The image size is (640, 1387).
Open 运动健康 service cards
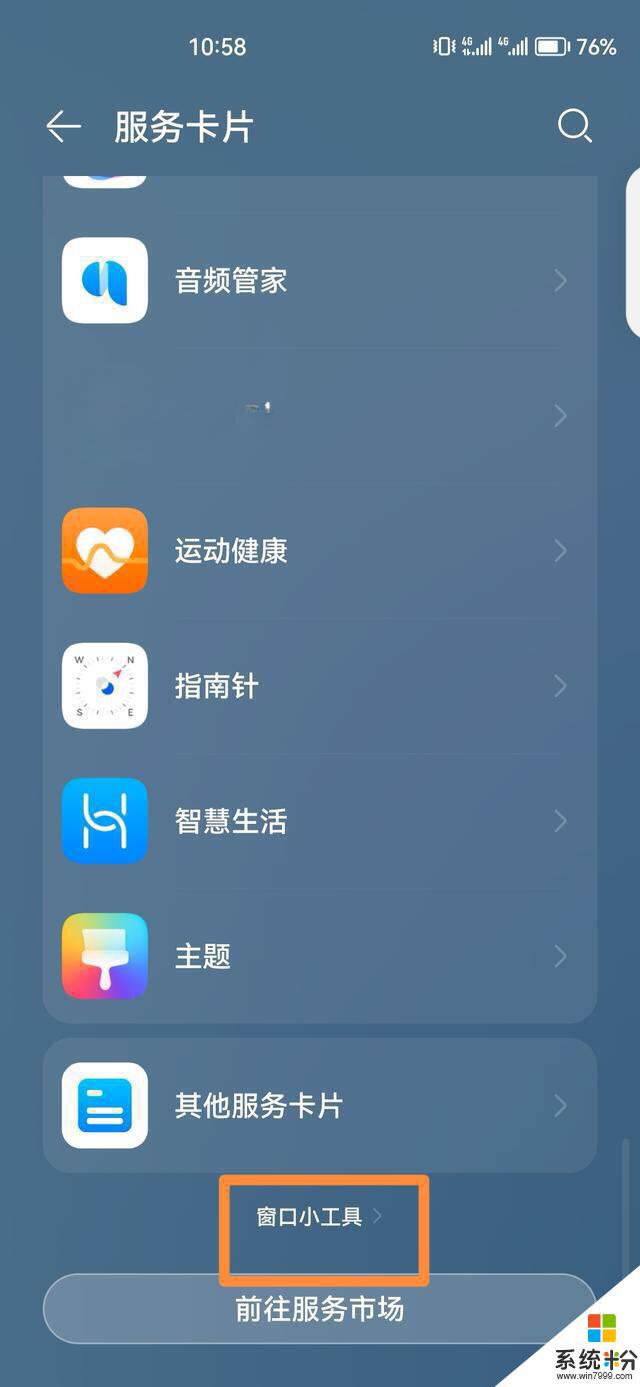point(320,551)
